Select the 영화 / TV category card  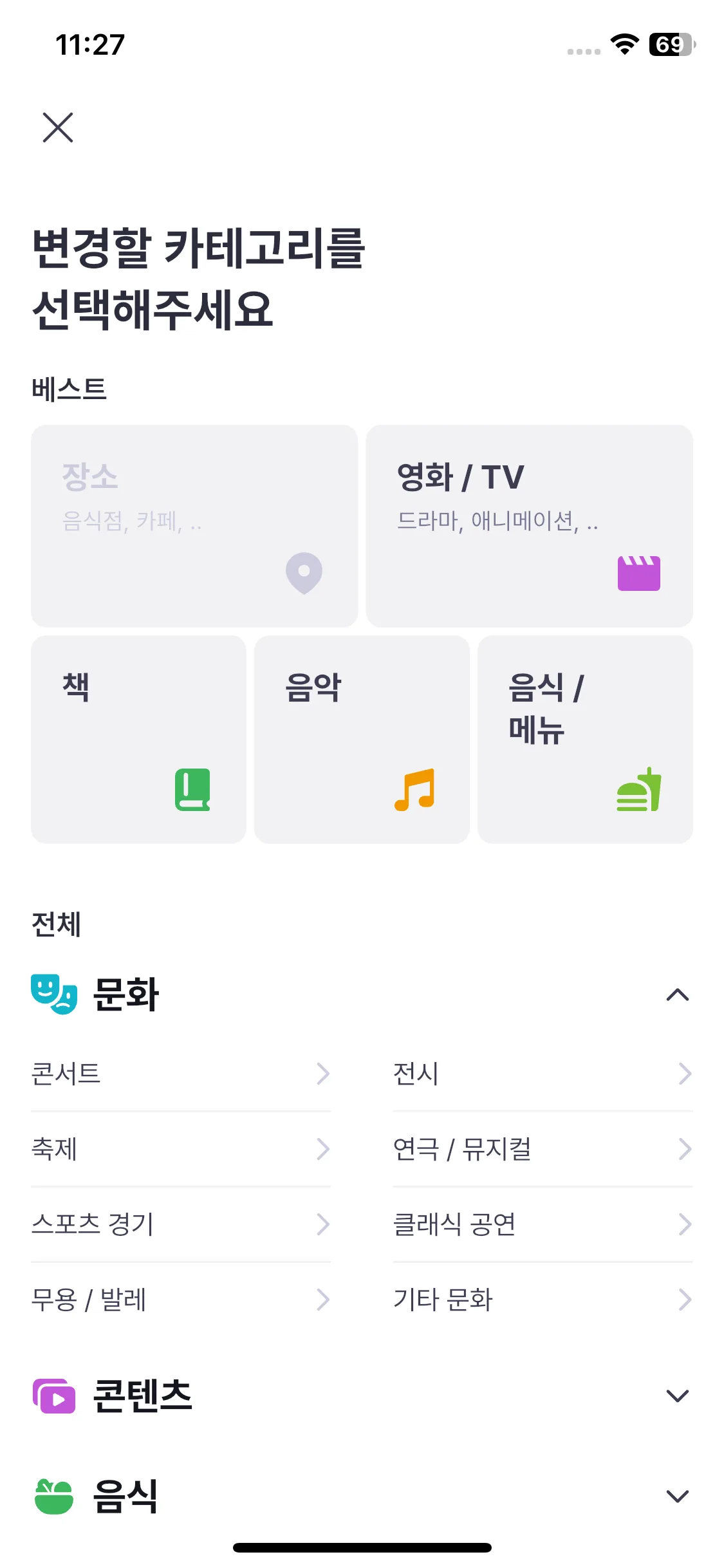pyautogui.click(x=528, y=525)
